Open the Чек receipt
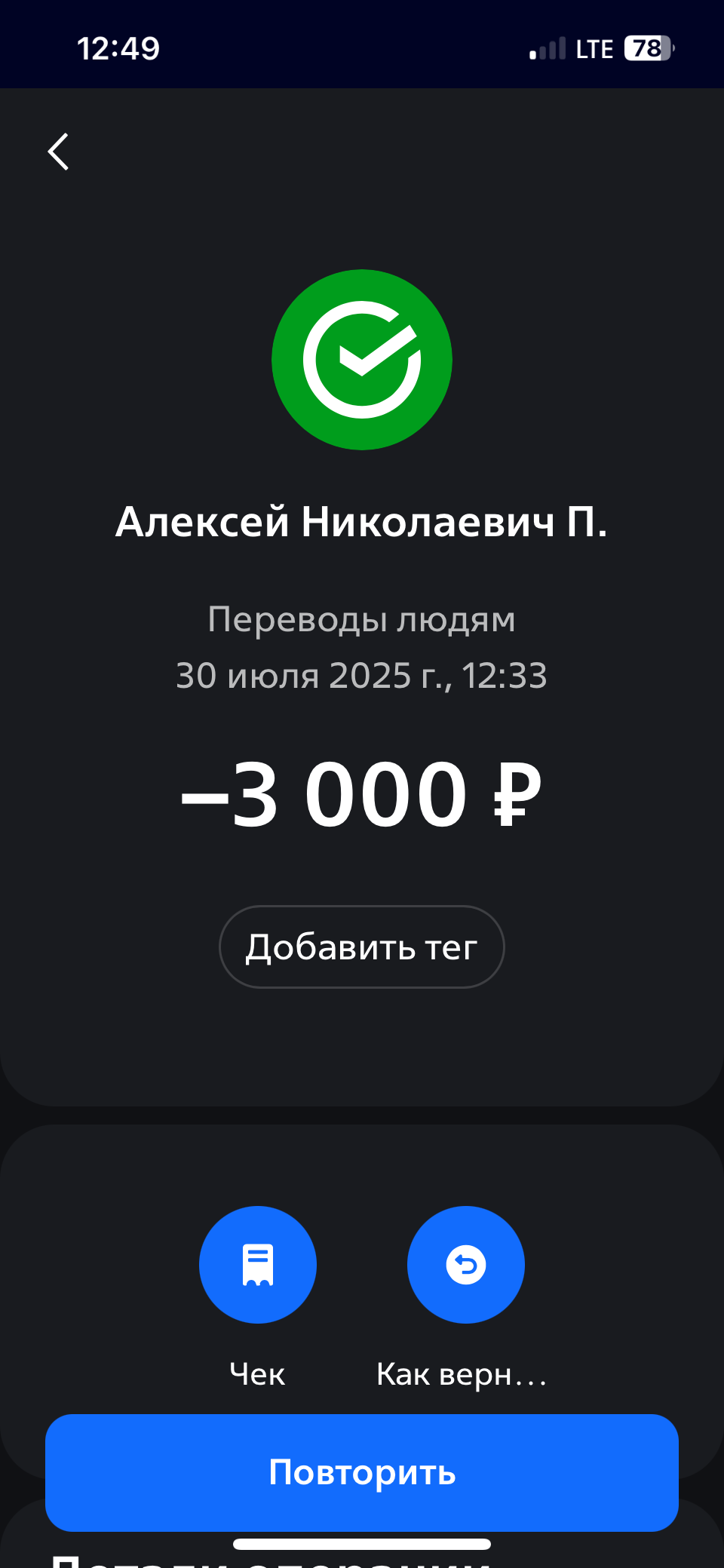The width and height of the screenshot is (724, 1568). click(258, 1265)
